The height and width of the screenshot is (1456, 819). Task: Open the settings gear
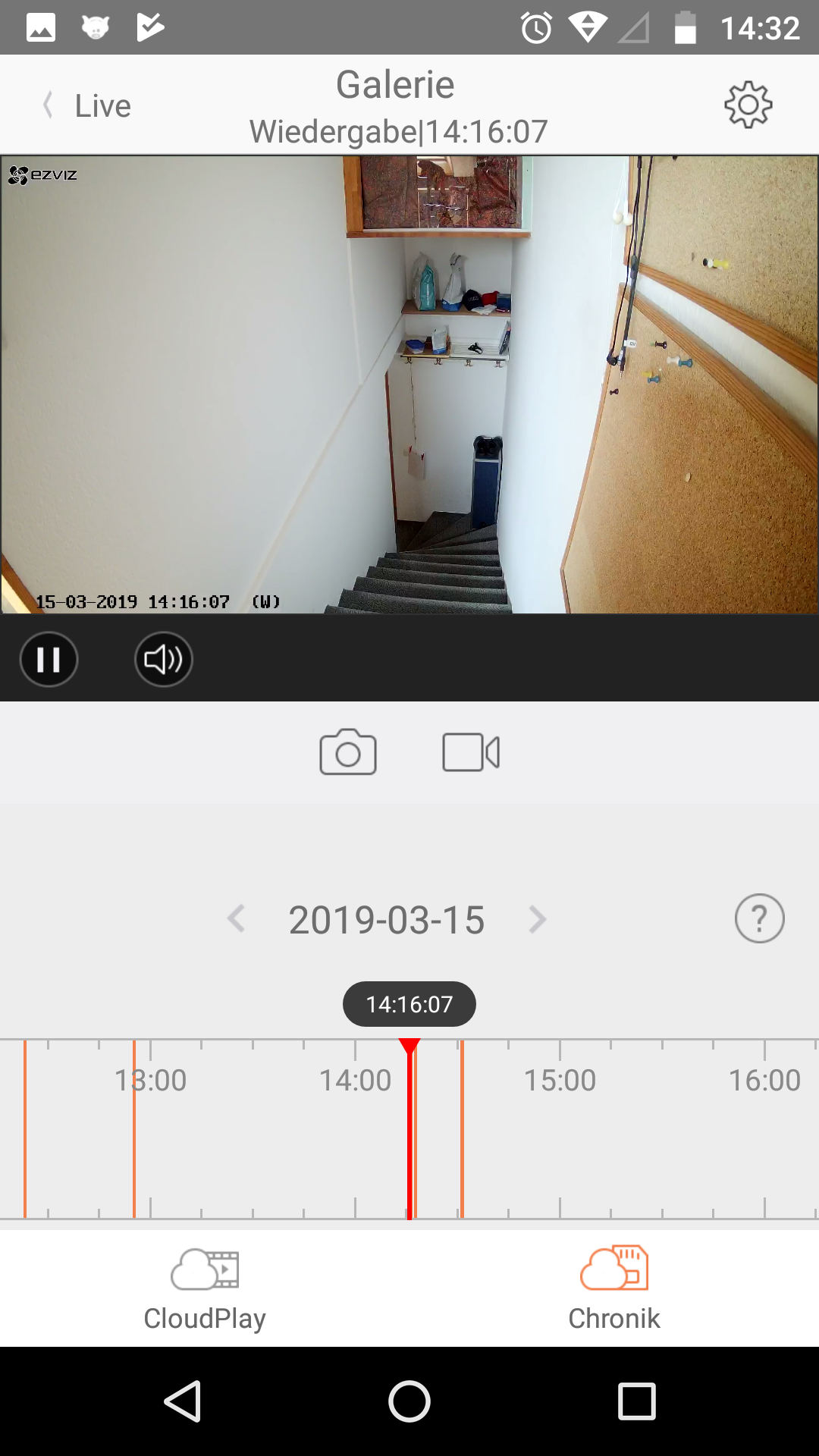point(748,105)
